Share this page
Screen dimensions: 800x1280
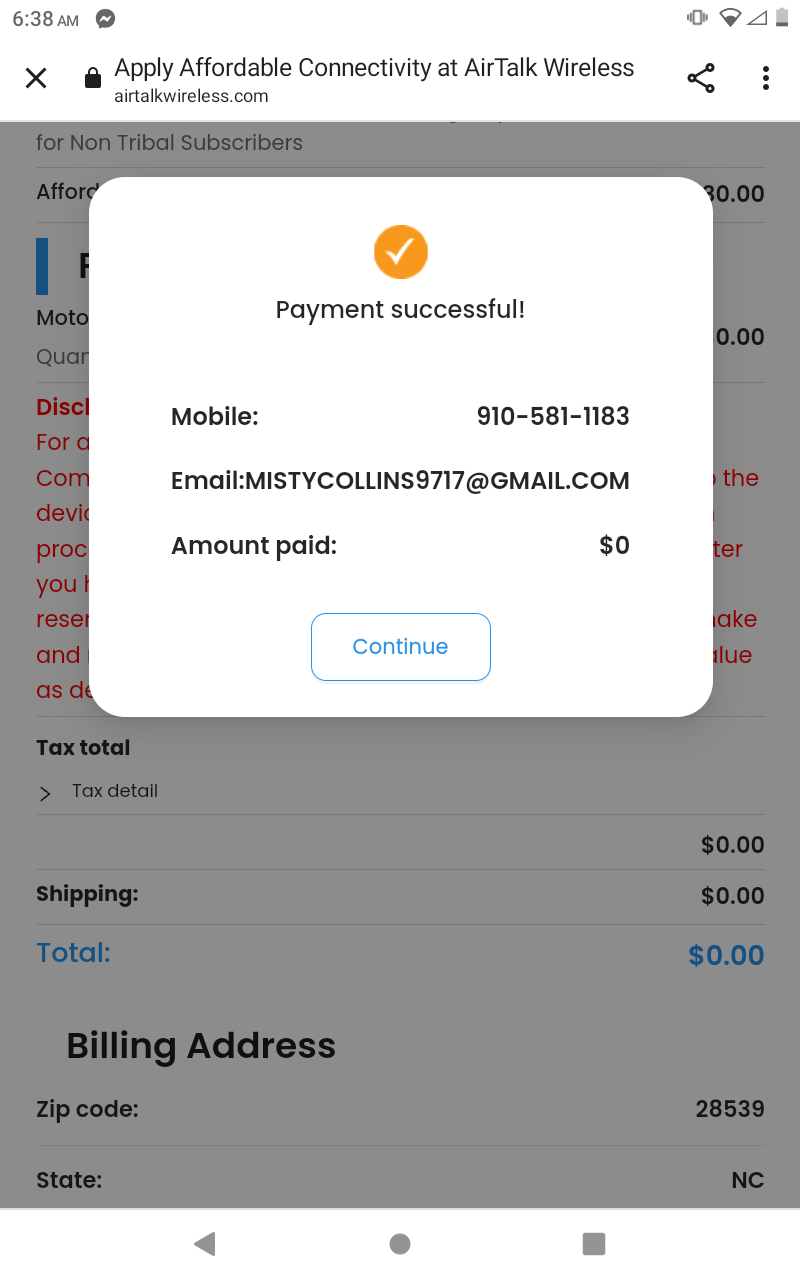[x=701, y=78]
